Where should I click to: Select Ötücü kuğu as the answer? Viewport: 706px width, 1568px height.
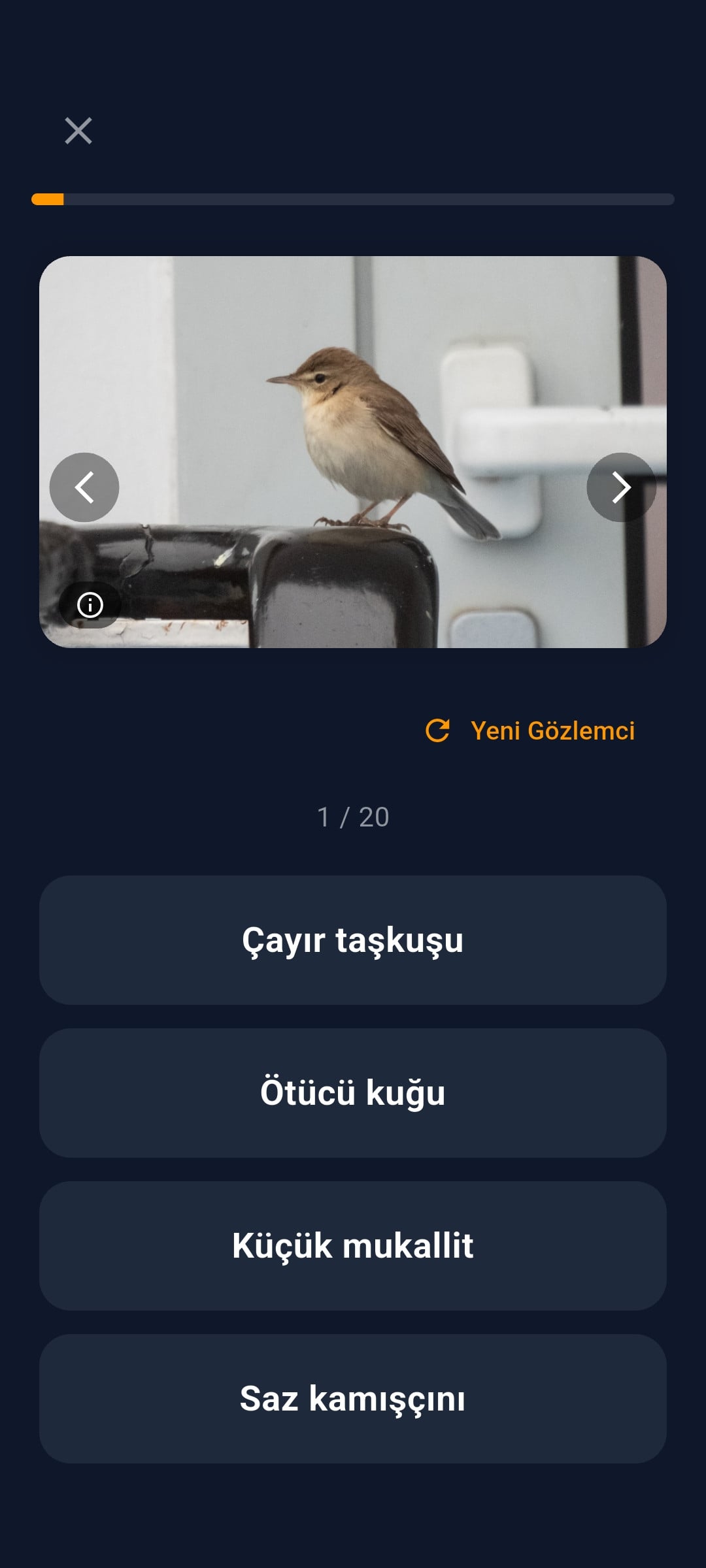(353, 1093)
